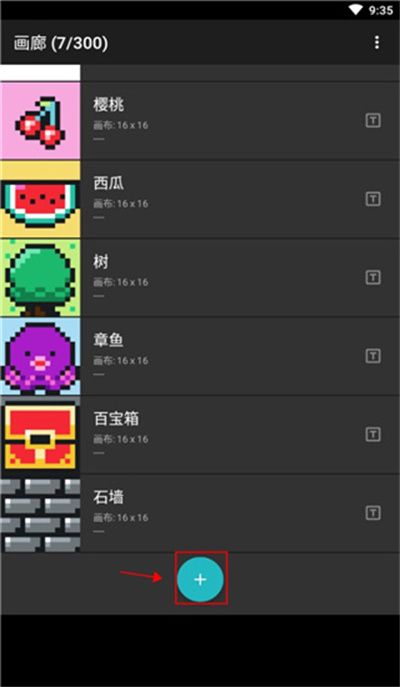Tap the T rename icon for 章鱼
400x687 pixels.
click(373, 356)
